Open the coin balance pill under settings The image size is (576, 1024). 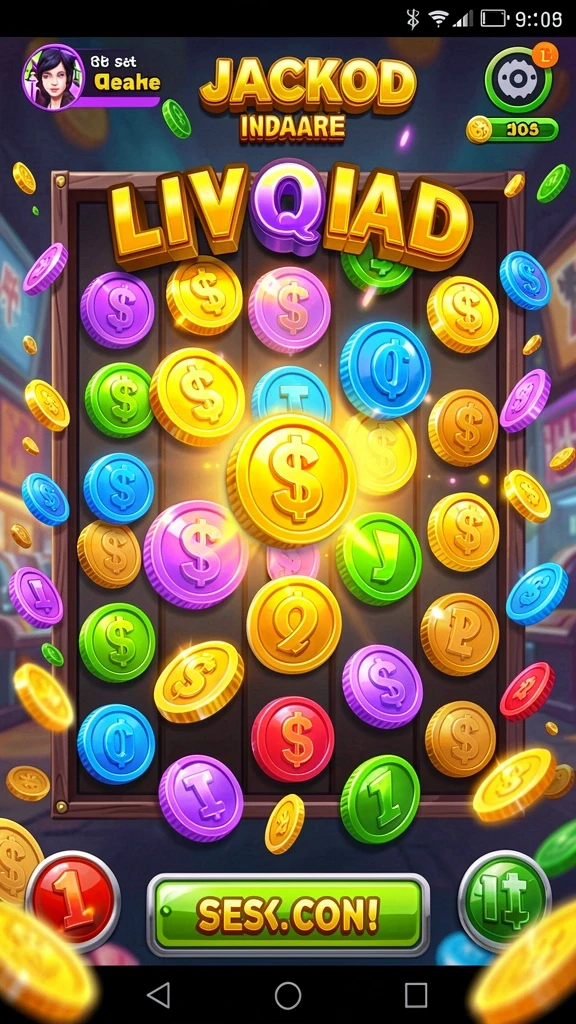coord(513,129)
